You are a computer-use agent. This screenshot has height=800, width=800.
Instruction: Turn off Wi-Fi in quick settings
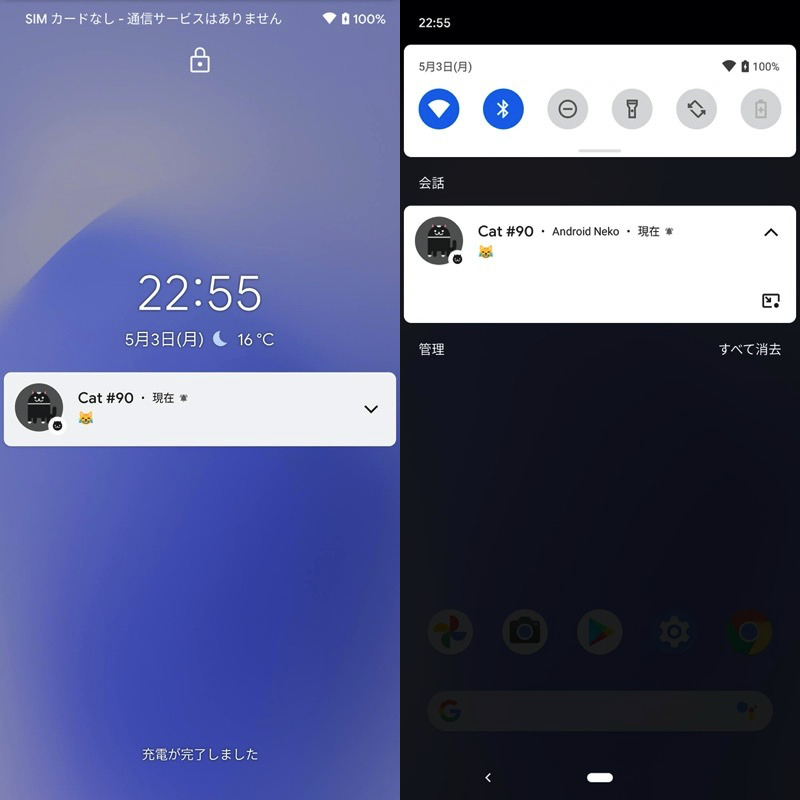(439, 109)
